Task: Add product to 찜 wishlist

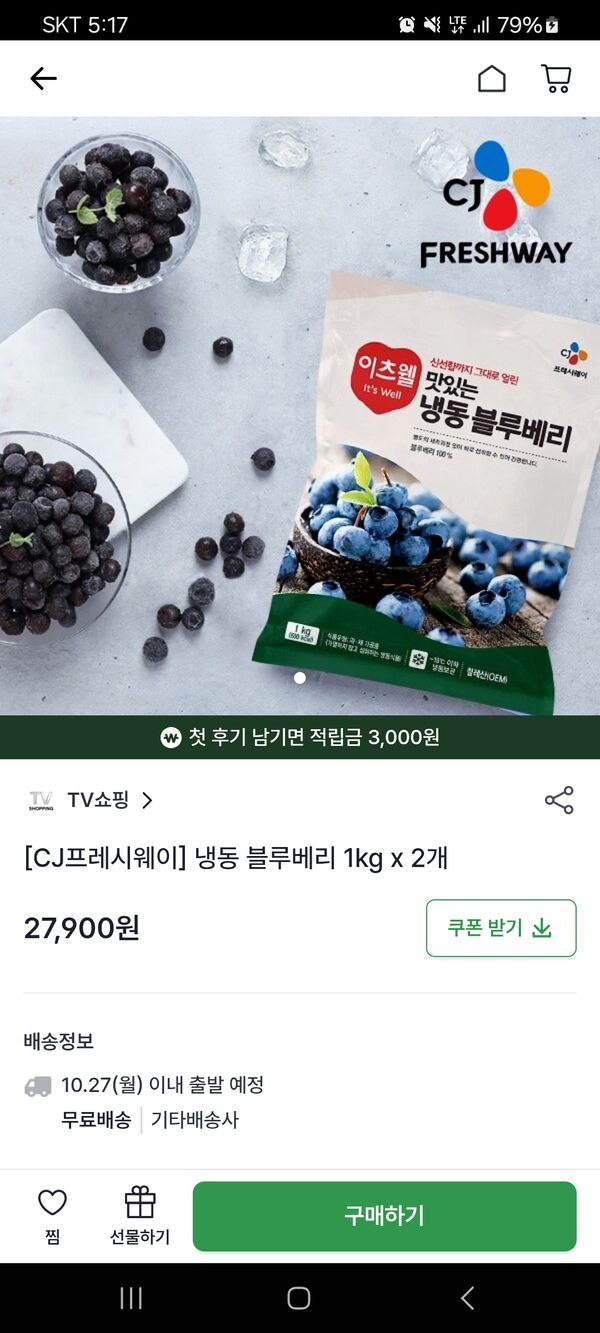Action: (x=52, y=1215)
